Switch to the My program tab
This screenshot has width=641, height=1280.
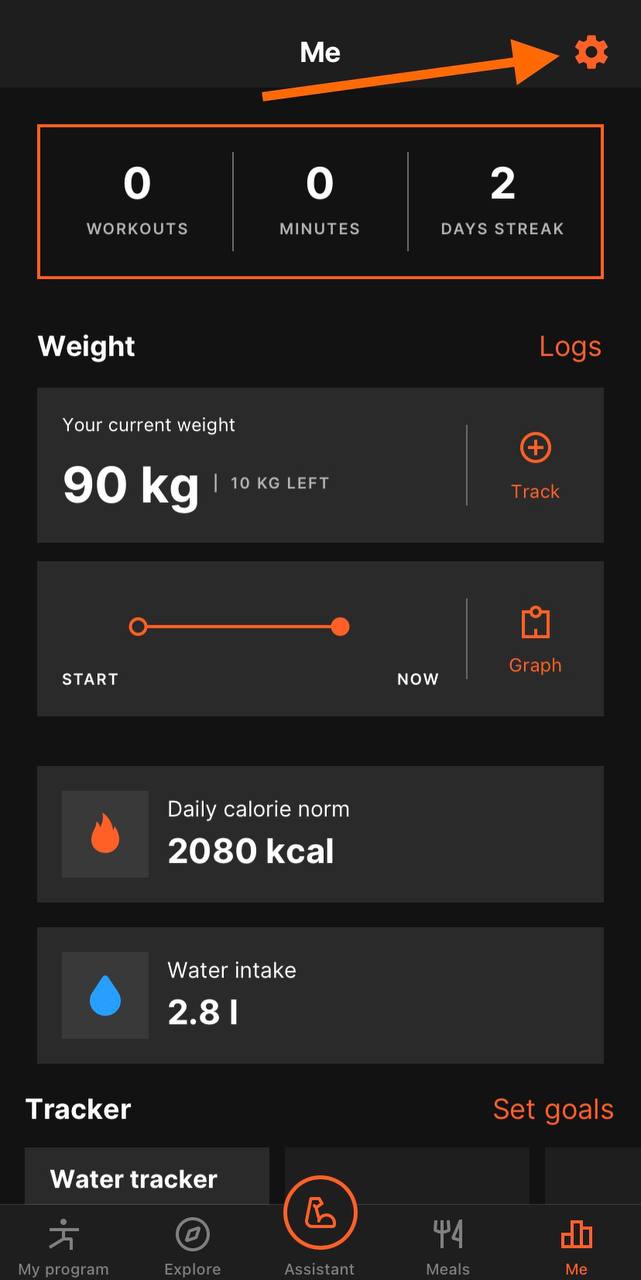pyautogui.click(x=63, y=1246)
